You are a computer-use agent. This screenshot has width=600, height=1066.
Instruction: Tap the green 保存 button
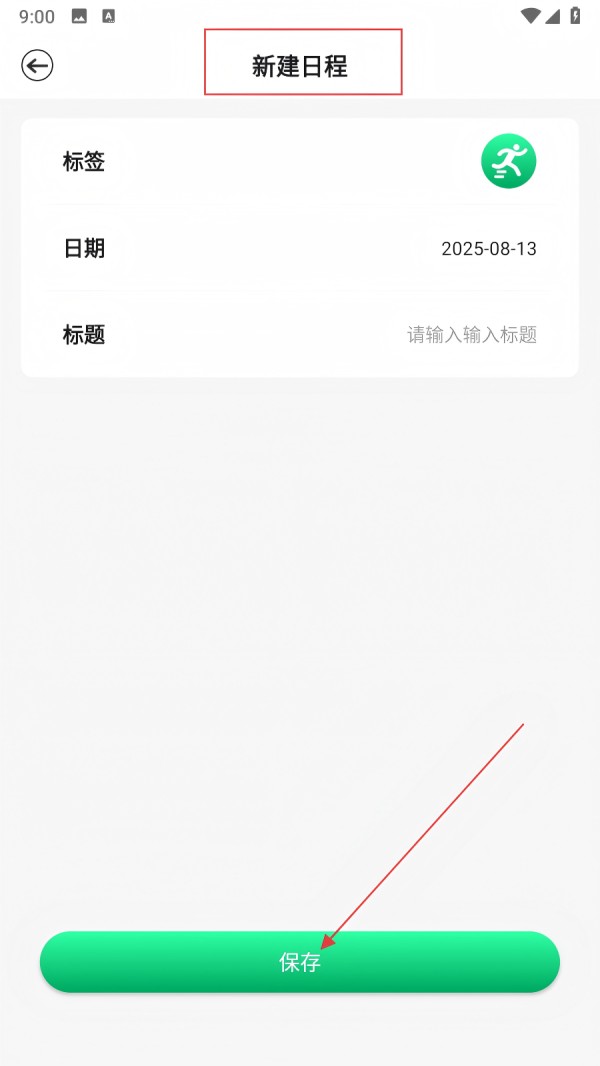click(299, 962)
